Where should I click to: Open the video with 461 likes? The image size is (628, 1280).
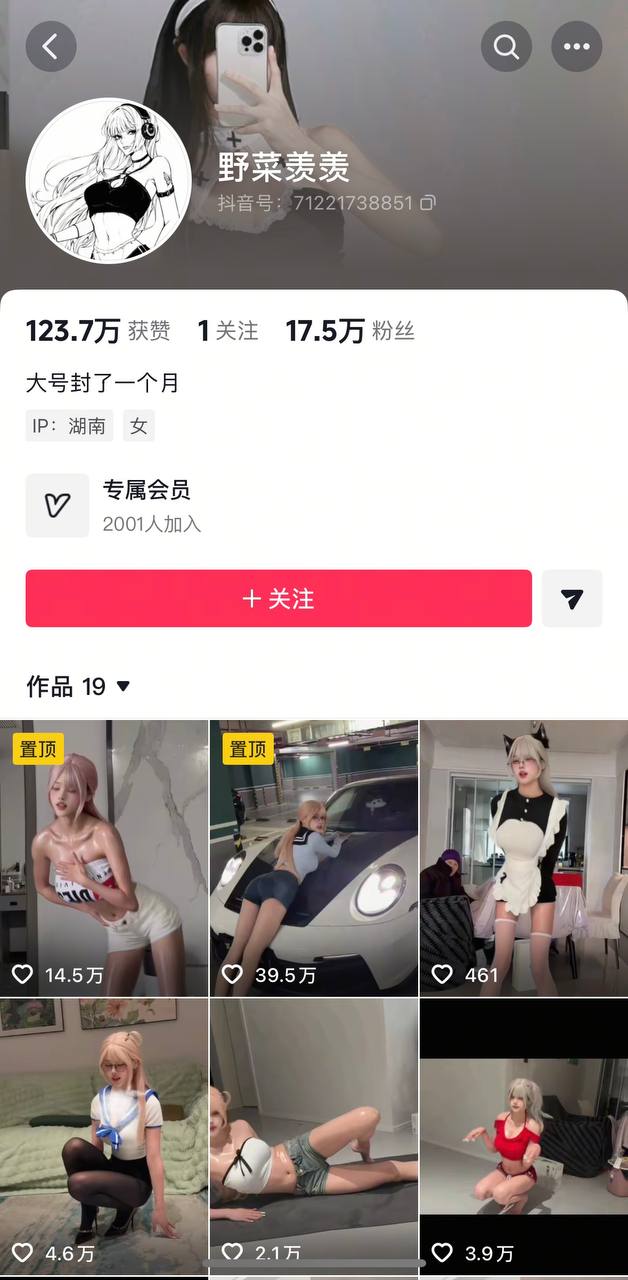click(x=523, y=857)
